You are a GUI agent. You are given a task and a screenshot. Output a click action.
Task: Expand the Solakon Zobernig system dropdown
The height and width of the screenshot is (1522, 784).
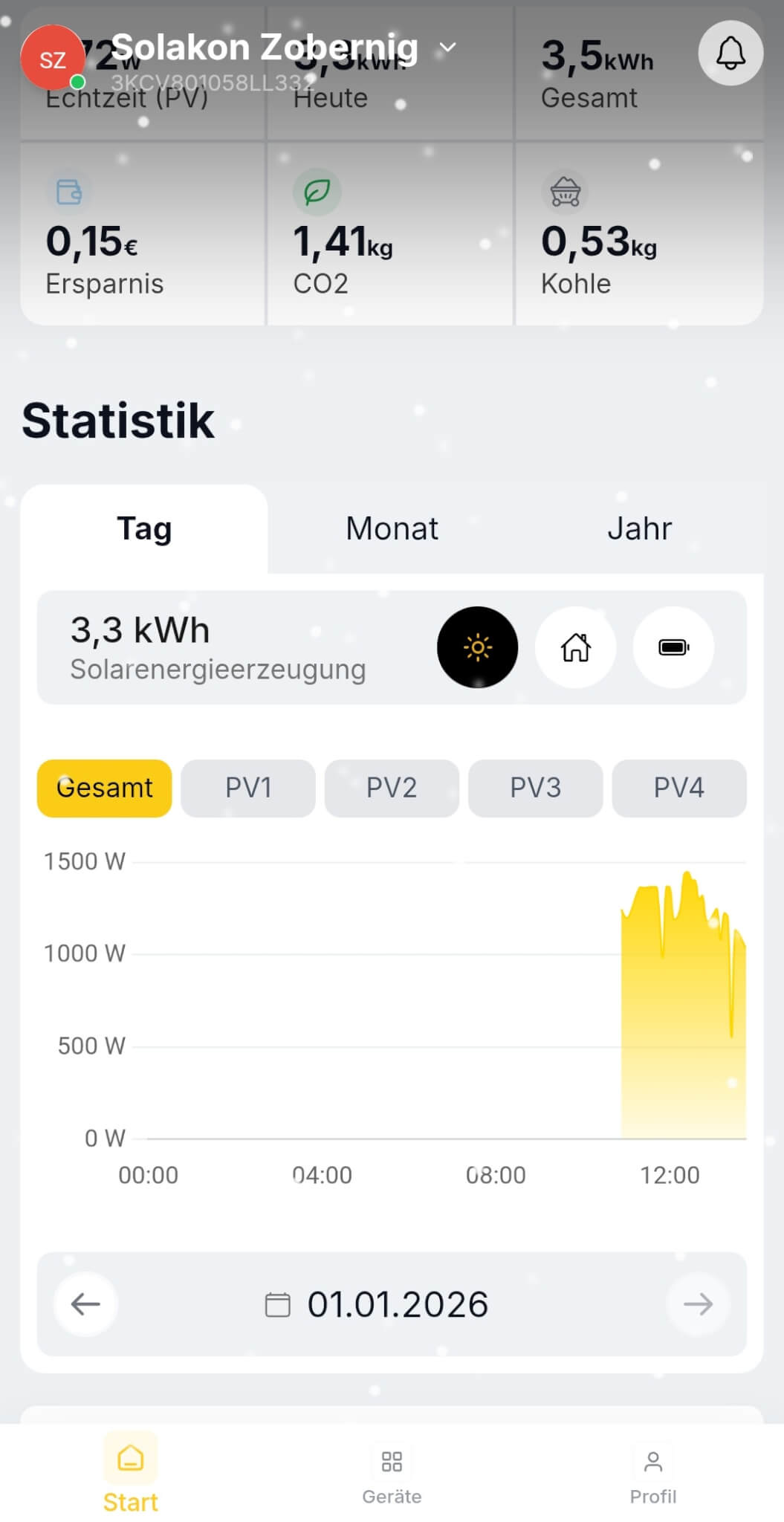pyautogui.click(x=447, y=48)
